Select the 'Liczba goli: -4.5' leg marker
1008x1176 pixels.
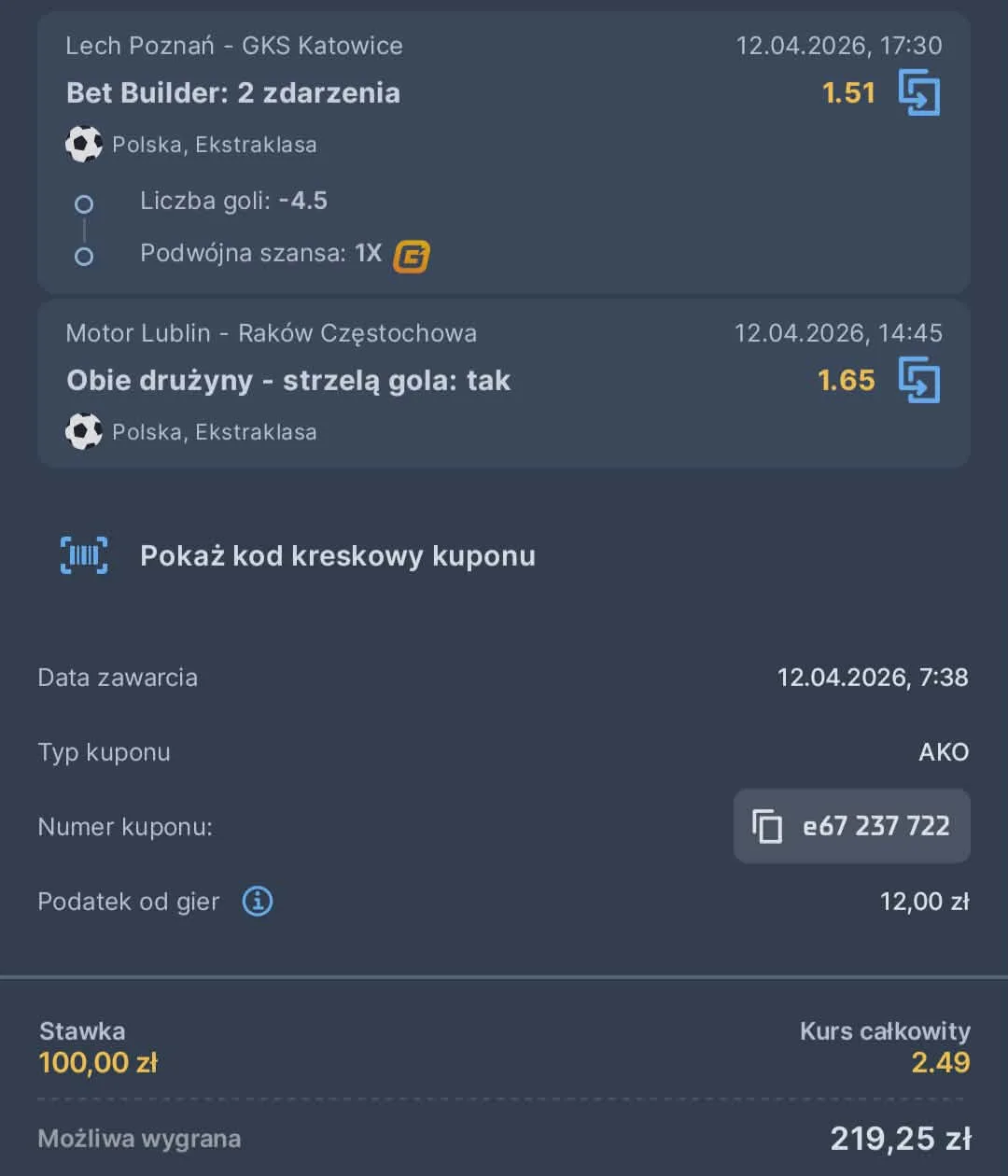coord(84,202)
